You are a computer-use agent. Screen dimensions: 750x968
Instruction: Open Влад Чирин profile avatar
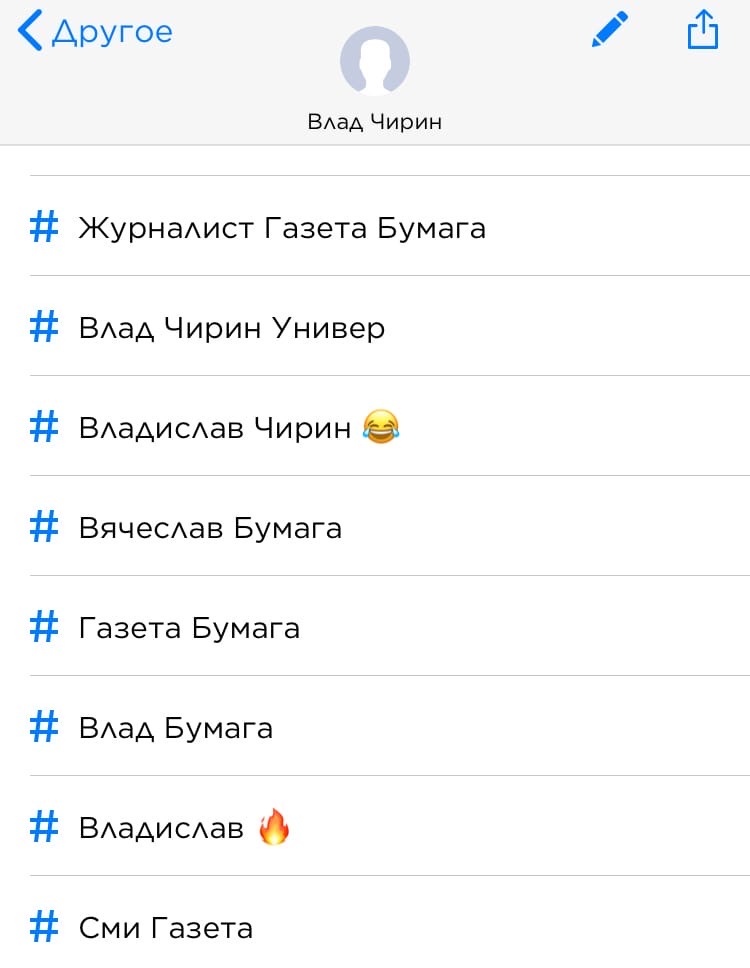[x=375, y=61]
